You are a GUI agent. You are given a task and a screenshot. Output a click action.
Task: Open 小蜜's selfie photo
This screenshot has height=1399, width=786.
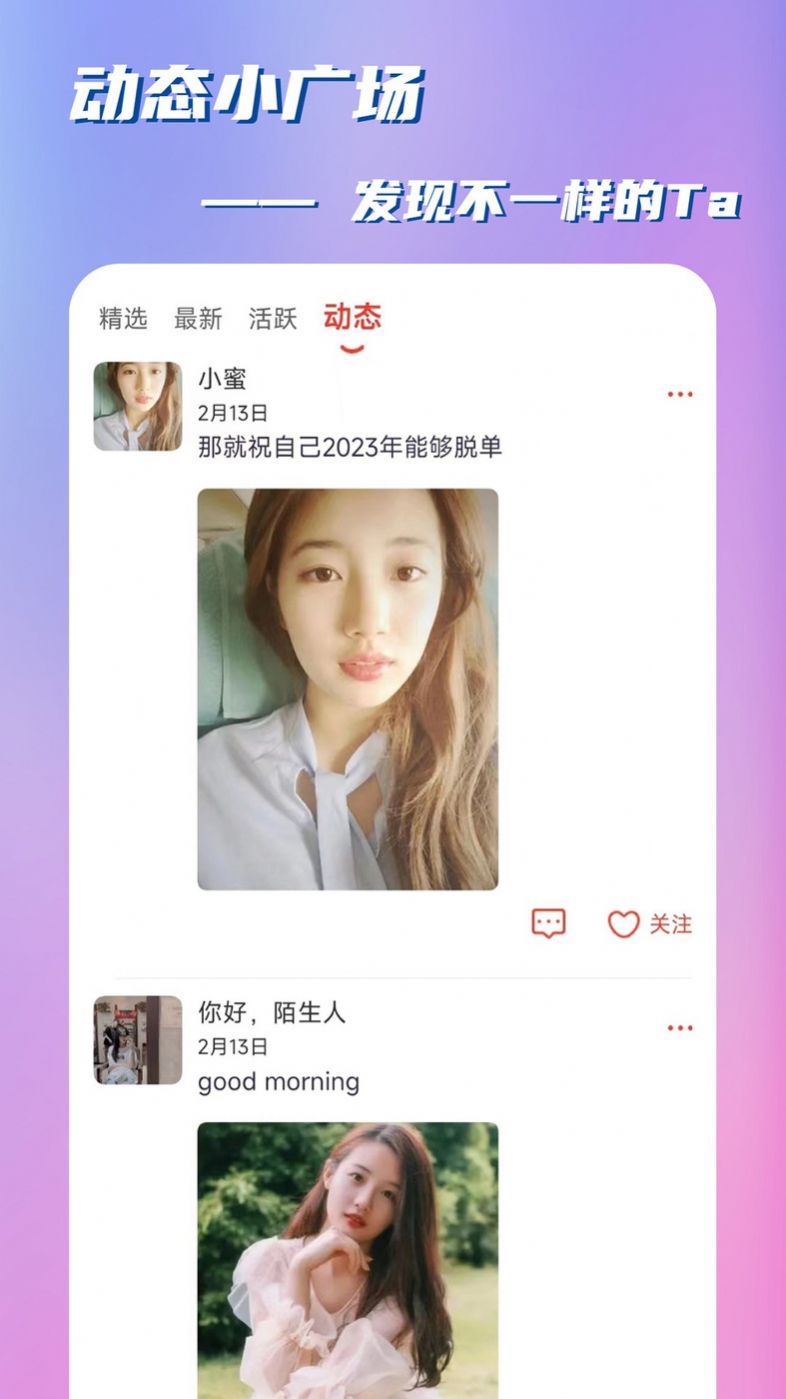click(347, 690)
